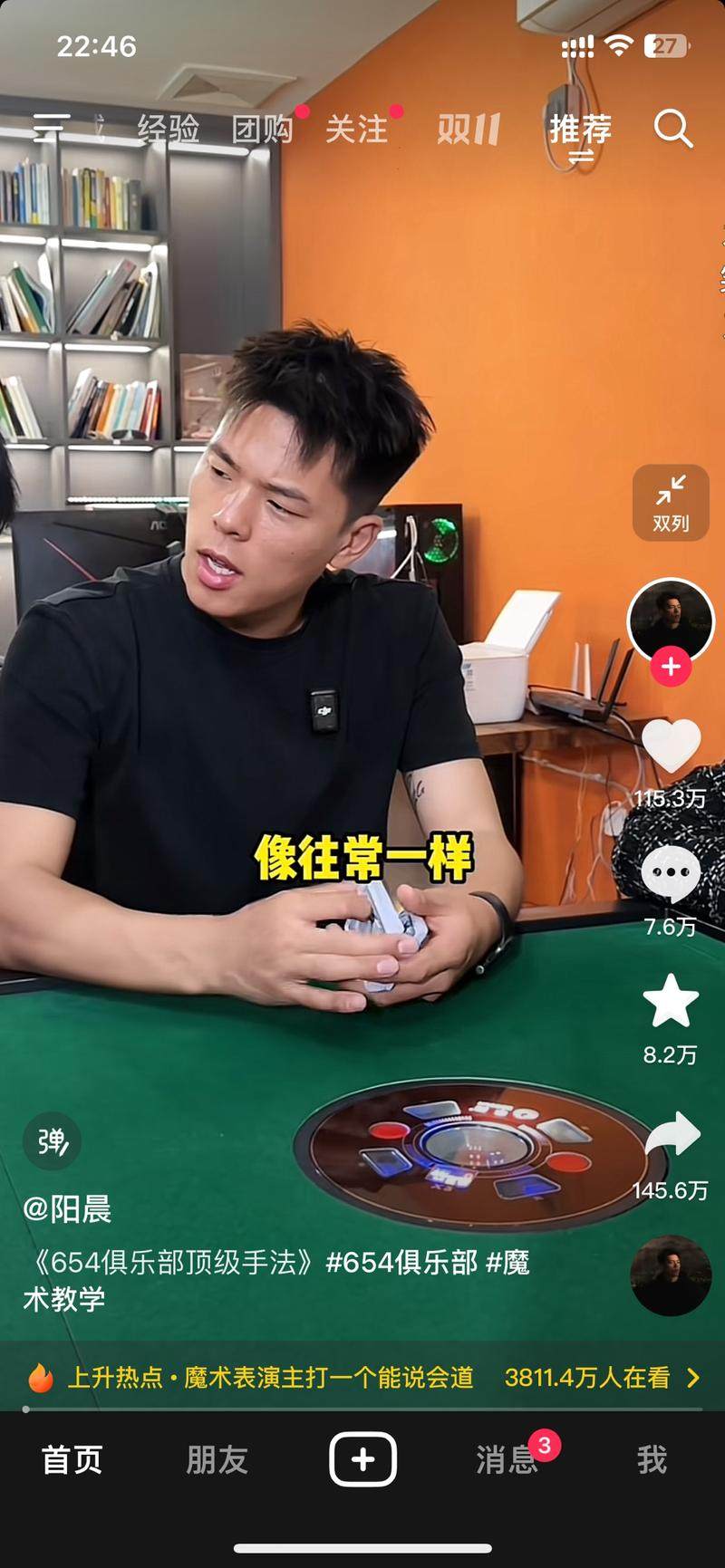Toggle the 双列 layout button

click(671, 503)
